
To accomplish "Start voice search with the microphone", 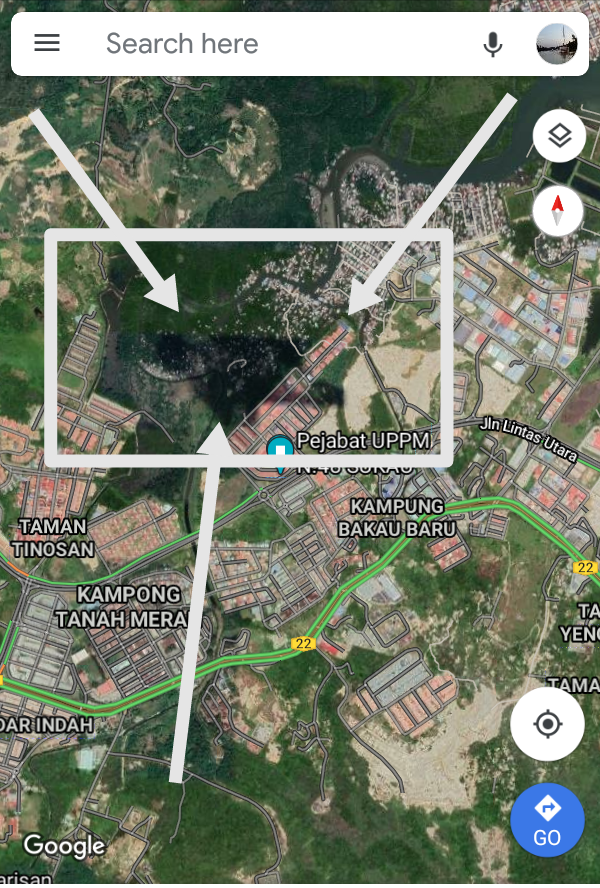I will [492, 44].
